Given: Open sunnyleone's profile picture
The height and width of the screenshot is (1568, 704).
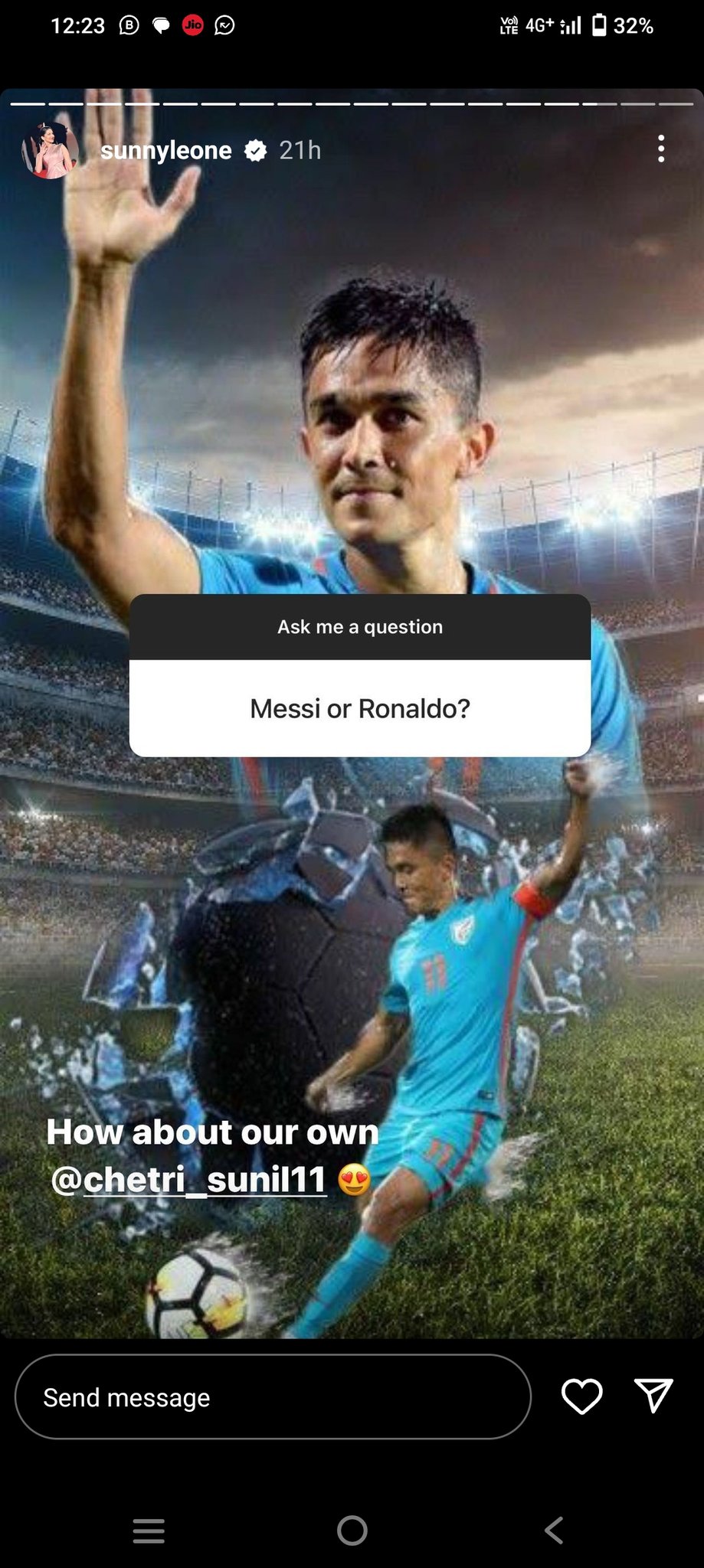Looking at the screenshot, I should point(50,150).
